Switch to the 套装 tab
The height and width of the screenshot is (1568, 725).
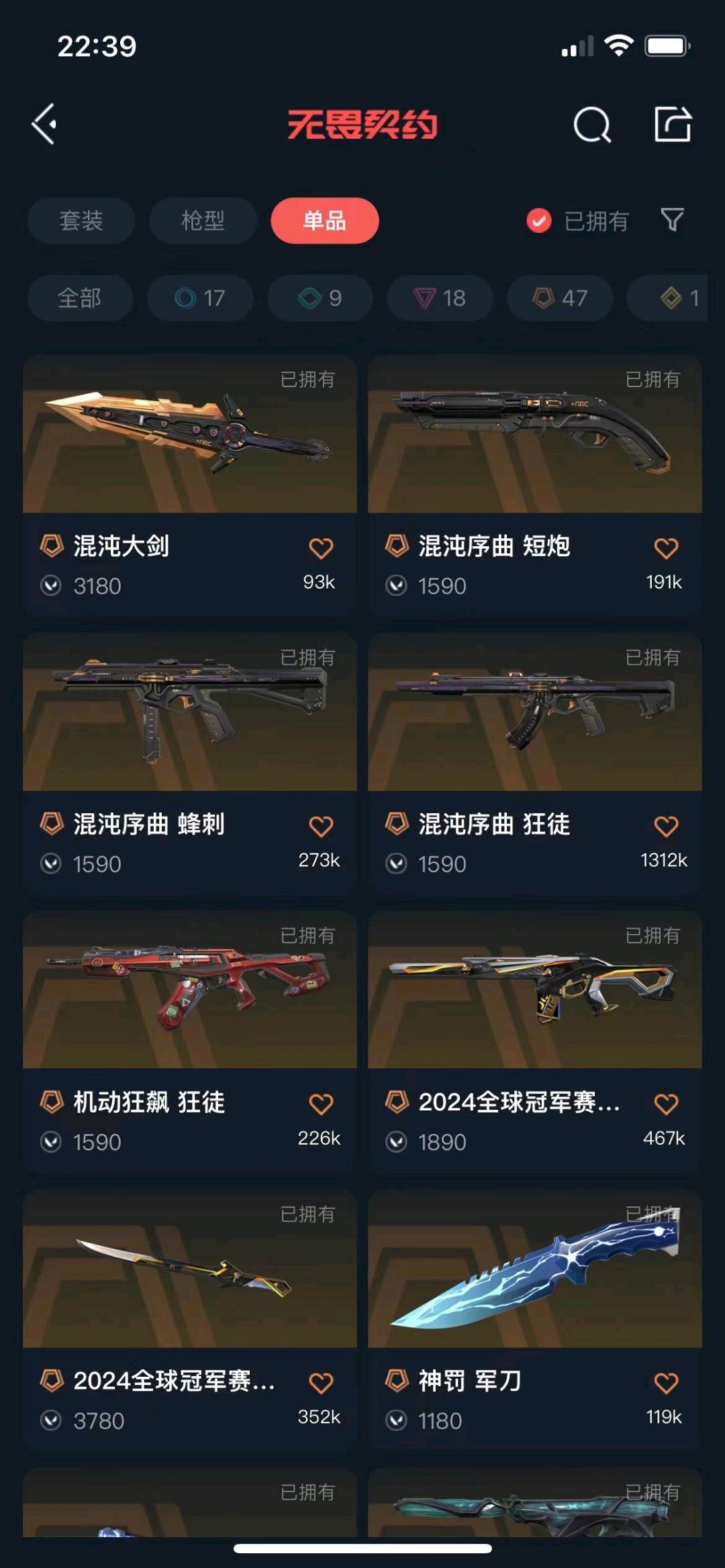point(81,221)
